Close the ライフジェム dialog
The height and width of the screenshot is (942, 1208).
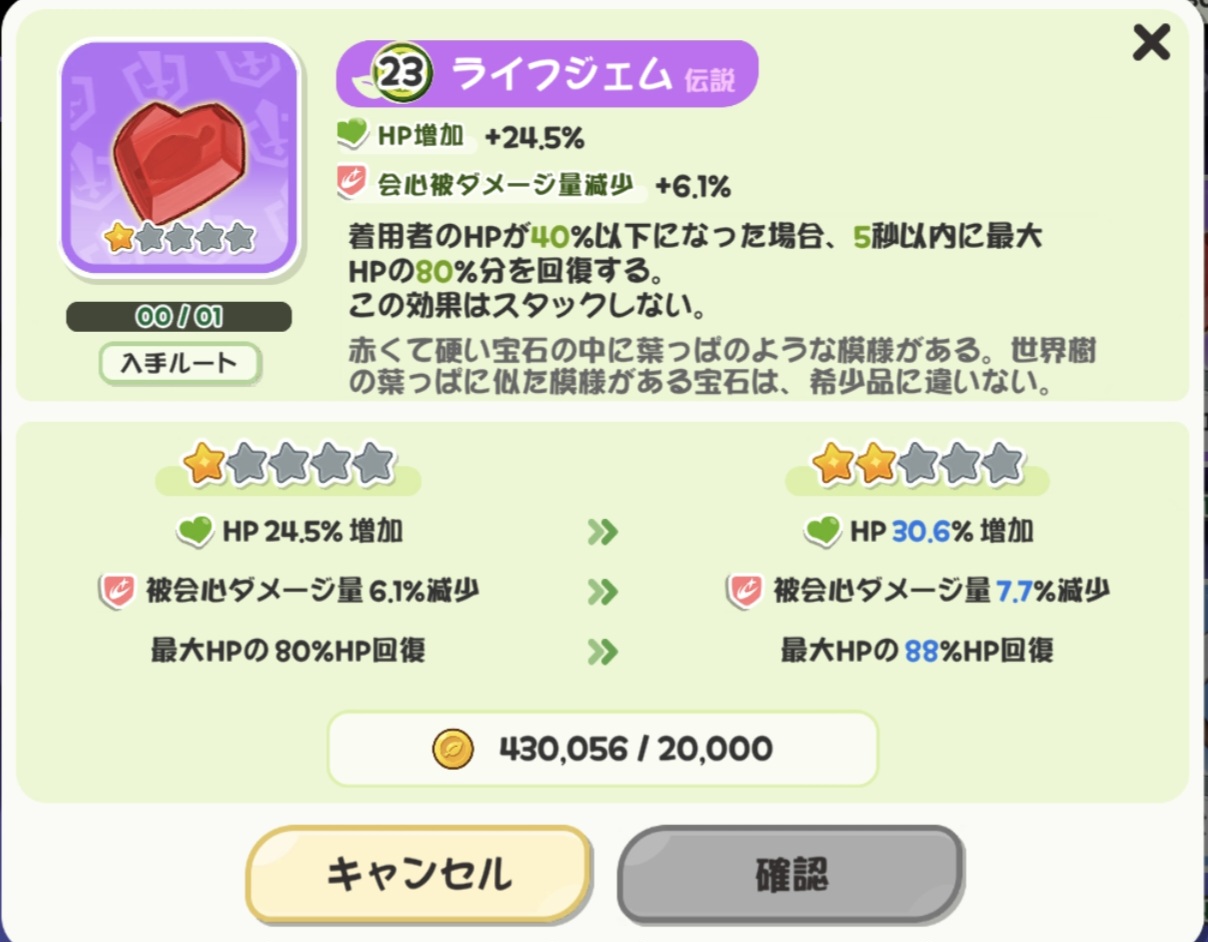1151,43
